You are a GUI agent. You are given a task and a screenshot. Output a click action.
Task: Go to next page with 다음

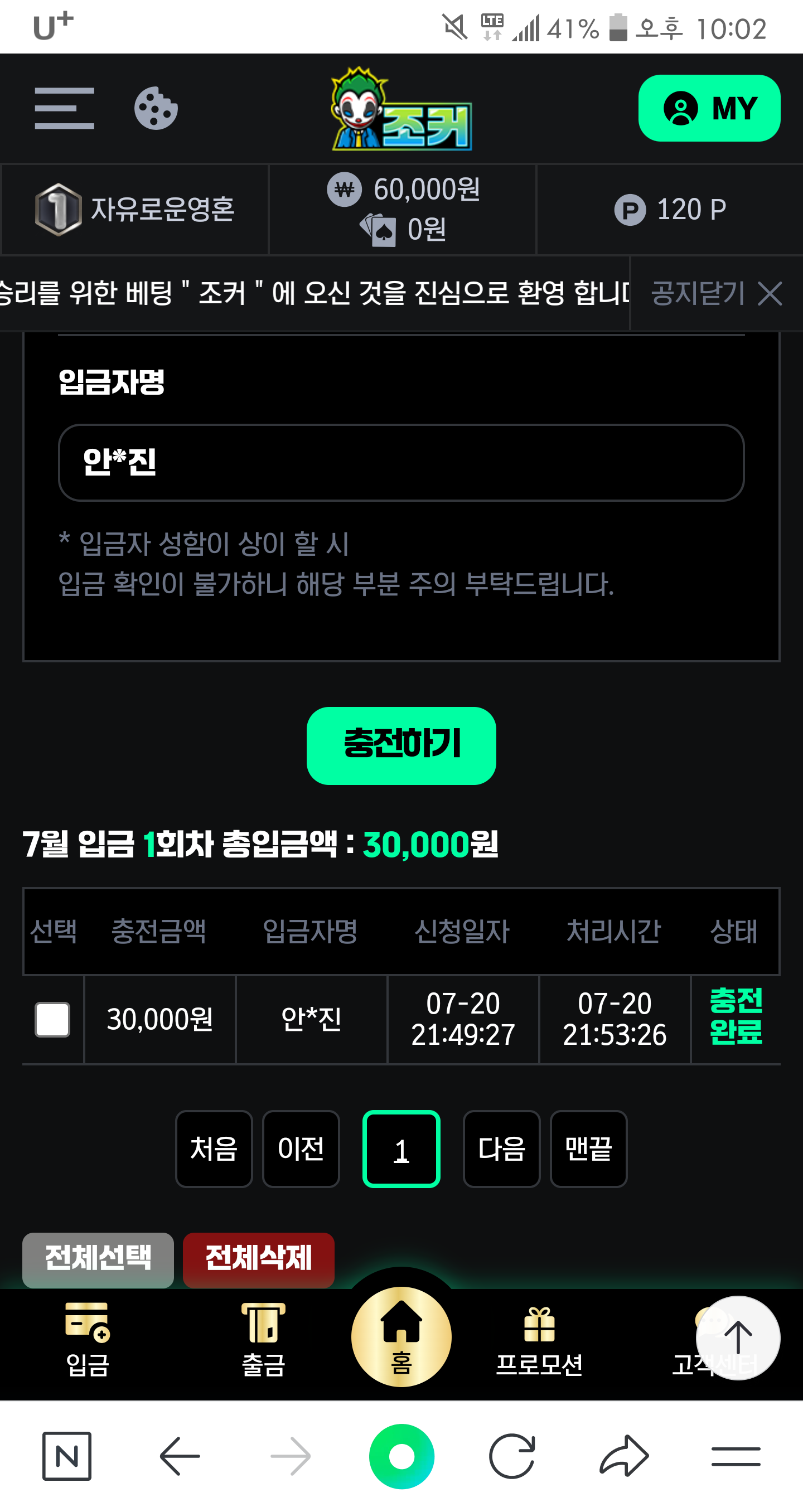pyautogui.click(x=501, y=1148)
